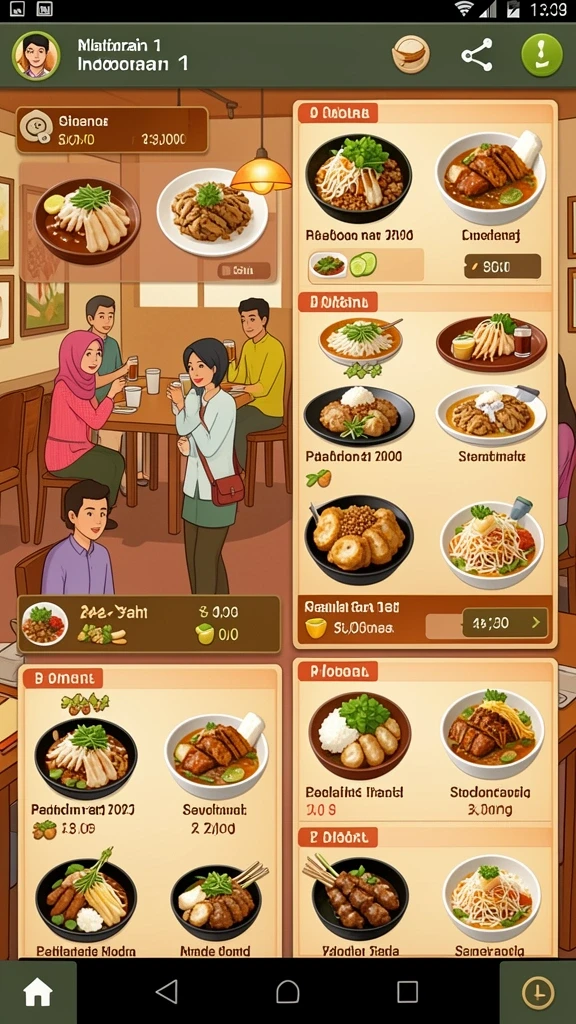Open the bowl icon in the top bar
This screenshot has height=1024, width=576.
(x=411, y=55)
